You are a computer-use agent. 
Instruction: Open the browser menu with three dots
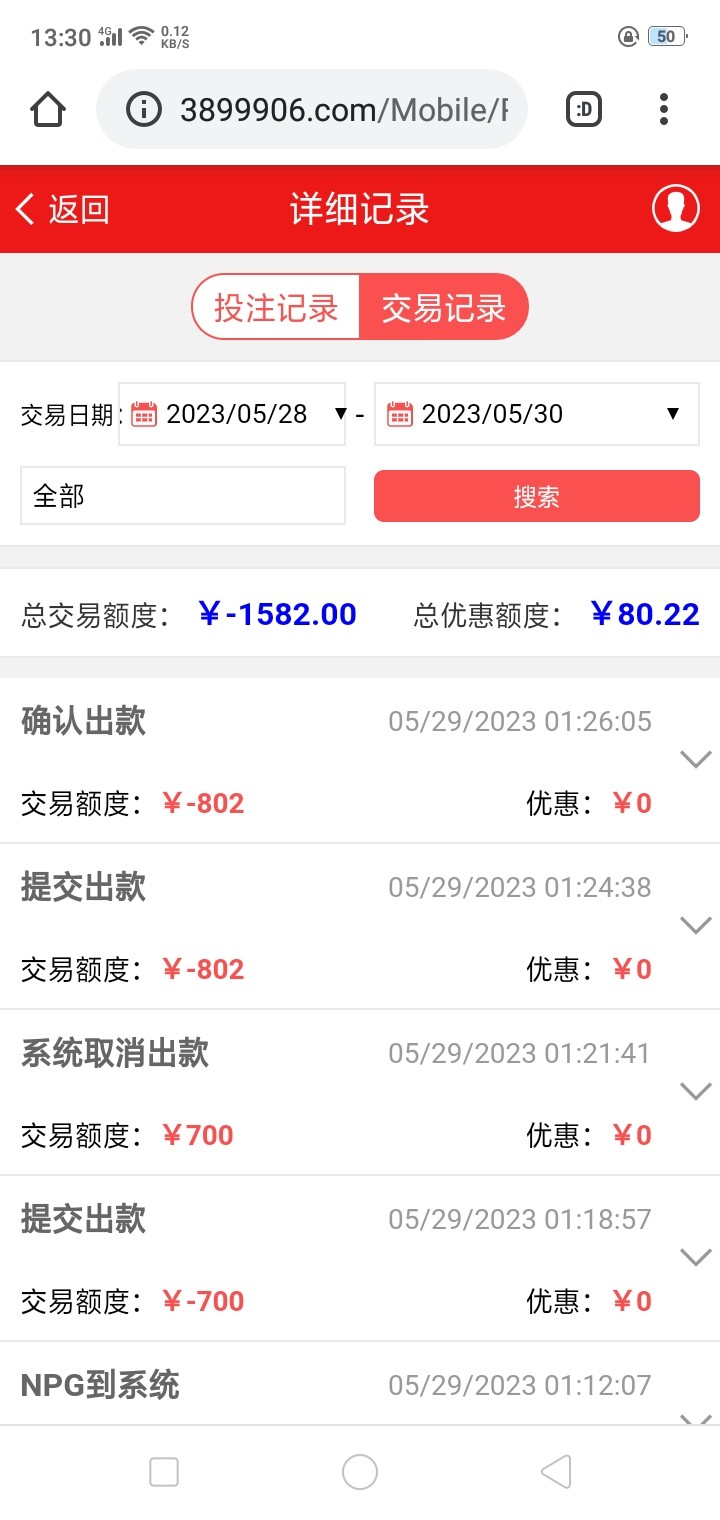click(663, 110)
